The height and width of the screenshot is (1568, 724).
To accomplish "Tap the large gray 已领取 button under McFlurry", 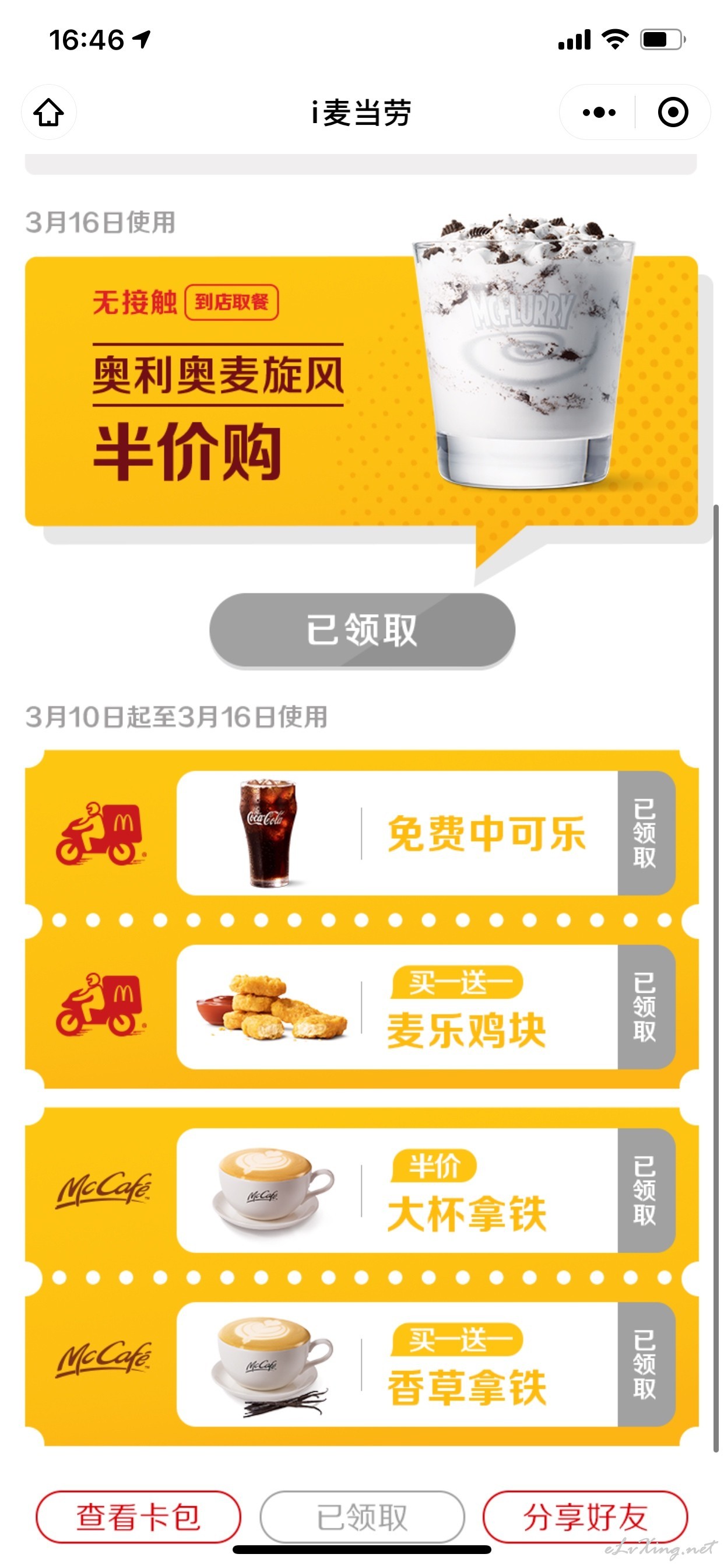I will (362, 630).
